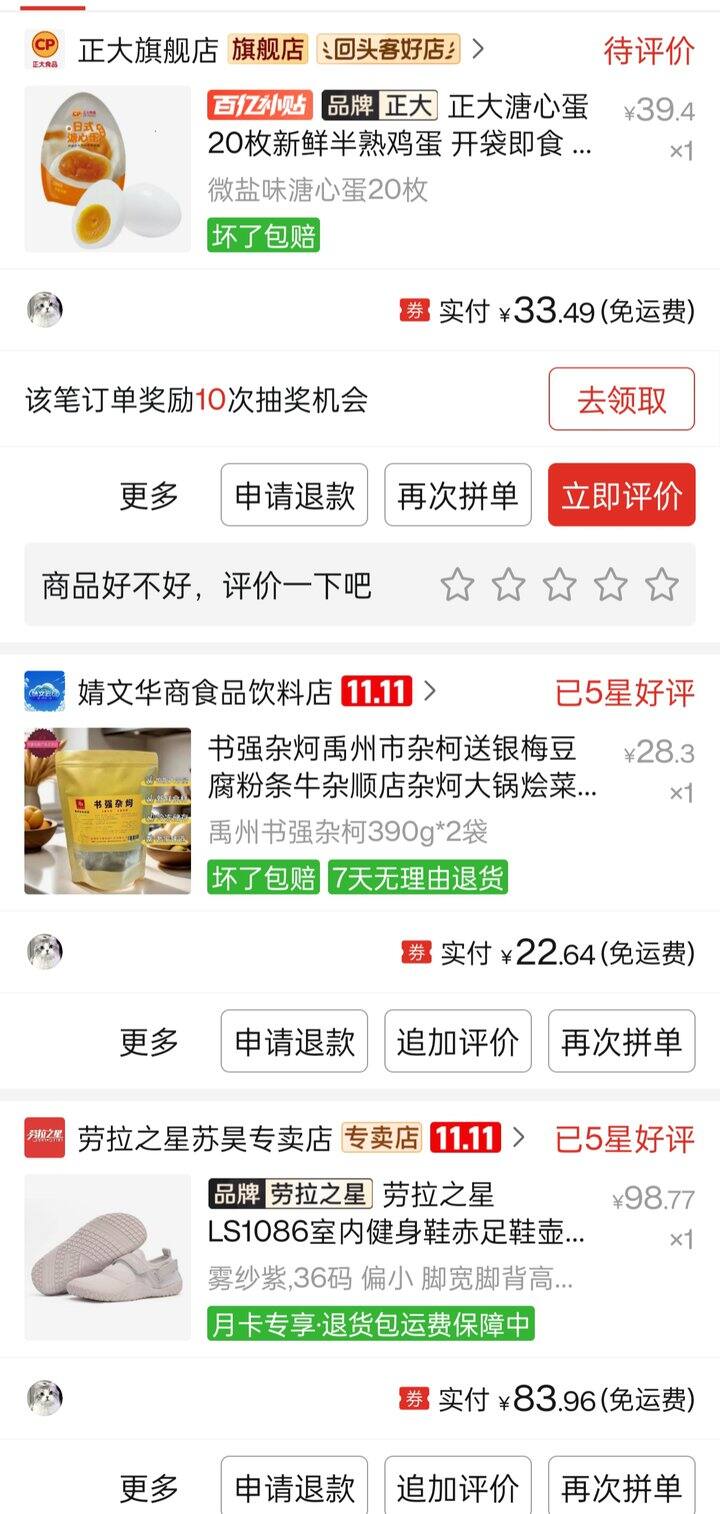Visit the 婧文华商食品饮料店 shop
This screenshot has width=720, height=1514.
coord(204,691)
